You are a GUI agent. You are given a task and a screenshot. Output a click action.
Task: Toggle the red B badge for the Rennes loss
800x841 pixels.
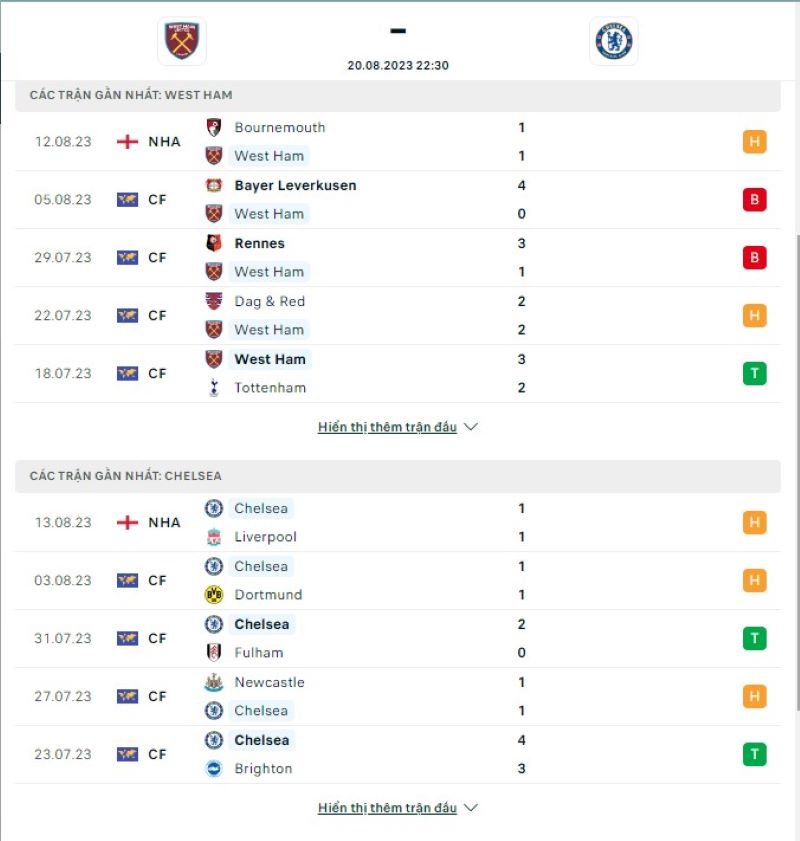[754, 257]
